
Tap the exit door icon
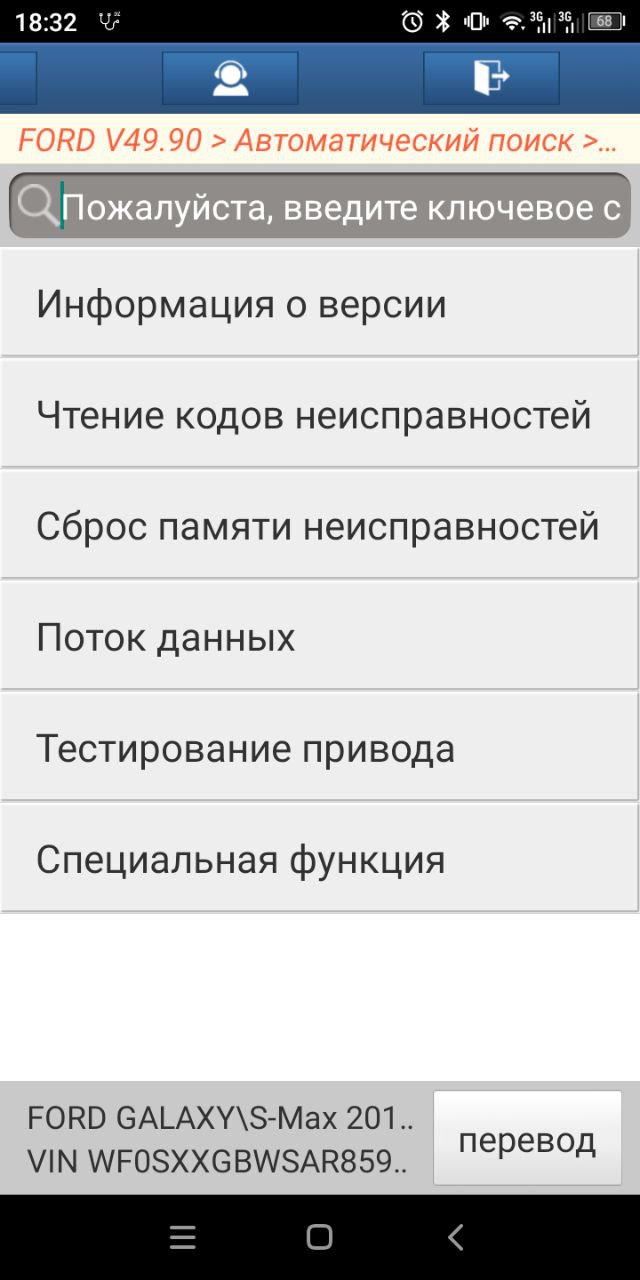point(491,78)
